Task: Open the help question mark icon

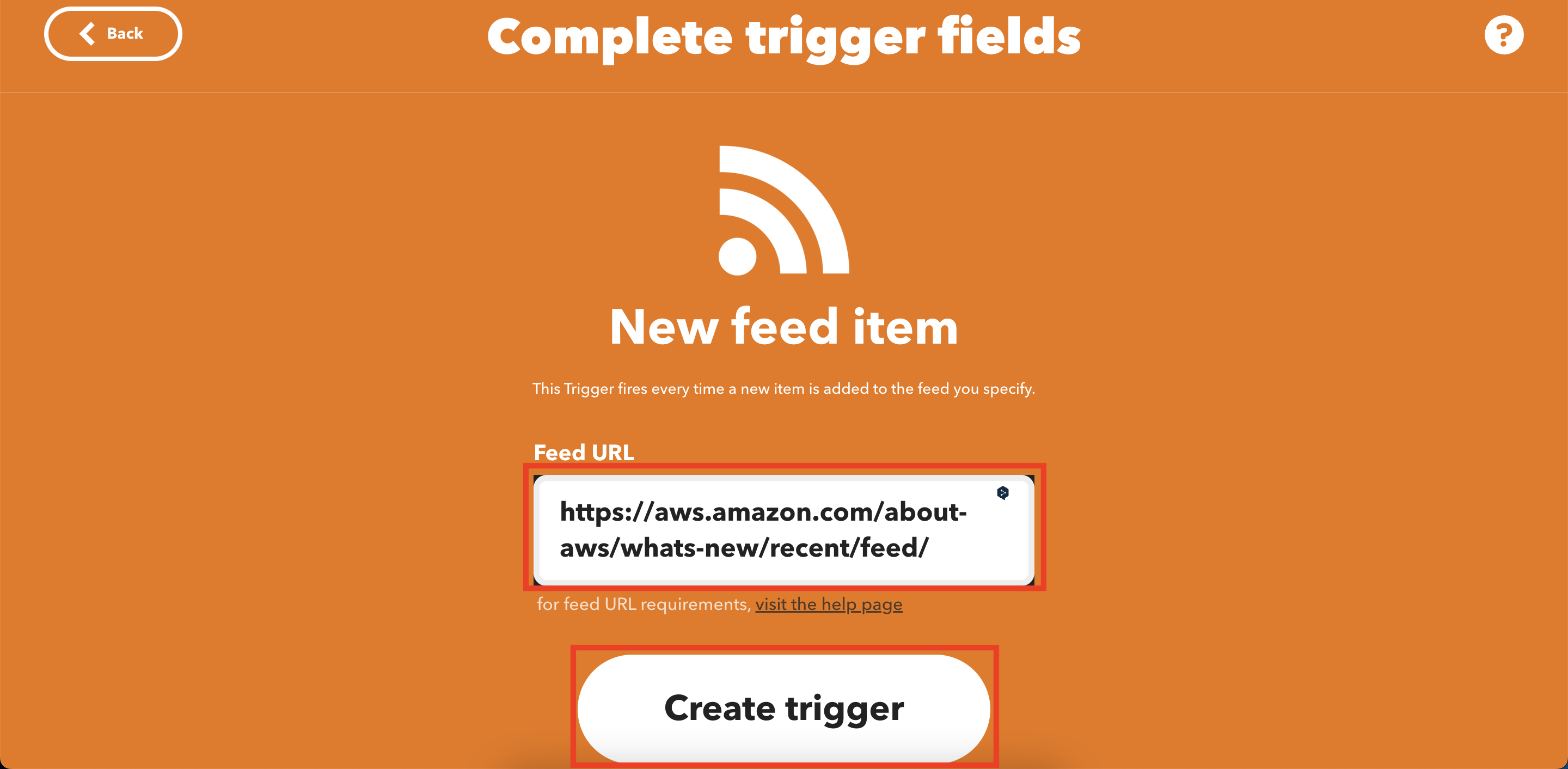Action: tap(1503, 35)
